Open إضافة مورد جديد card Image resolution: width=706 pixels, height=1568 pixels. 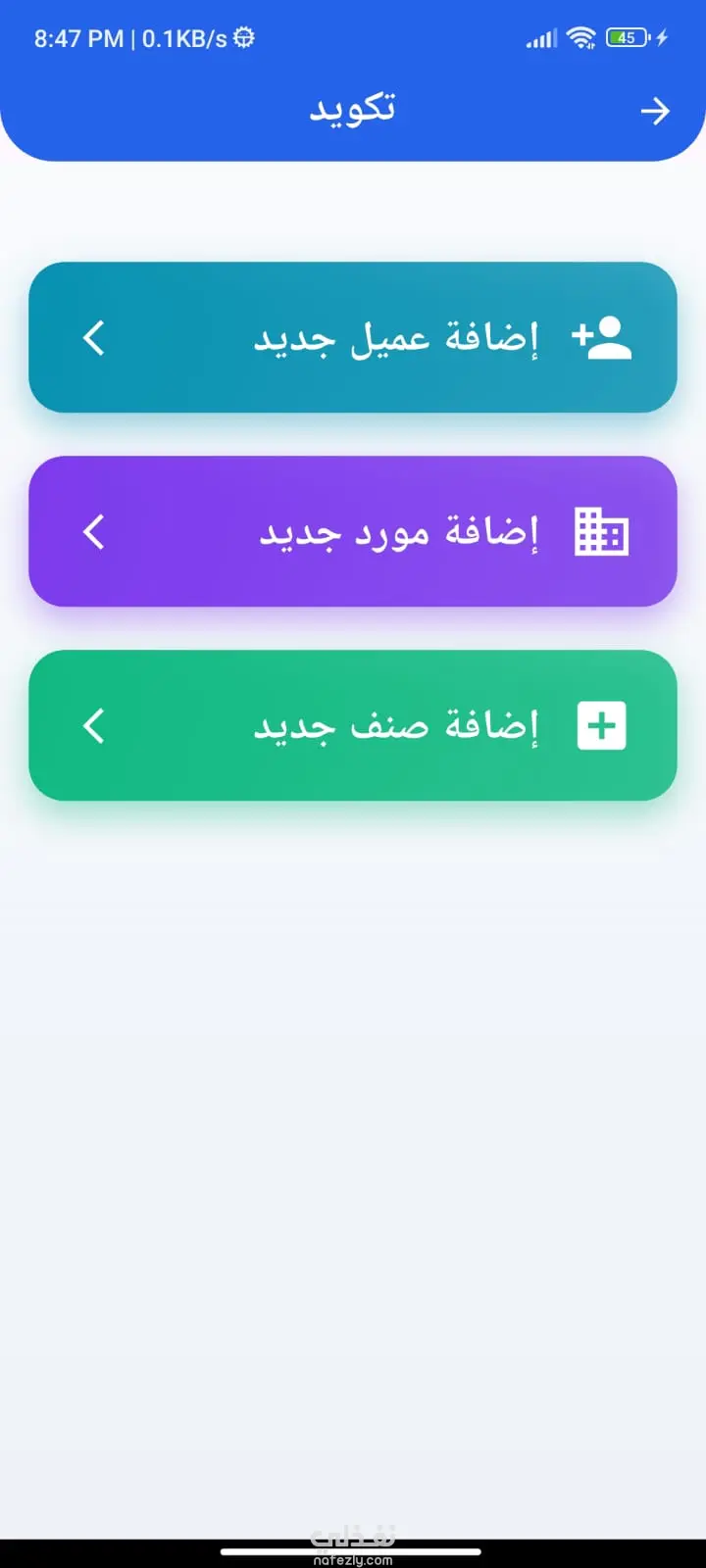(x=353, y=531)
